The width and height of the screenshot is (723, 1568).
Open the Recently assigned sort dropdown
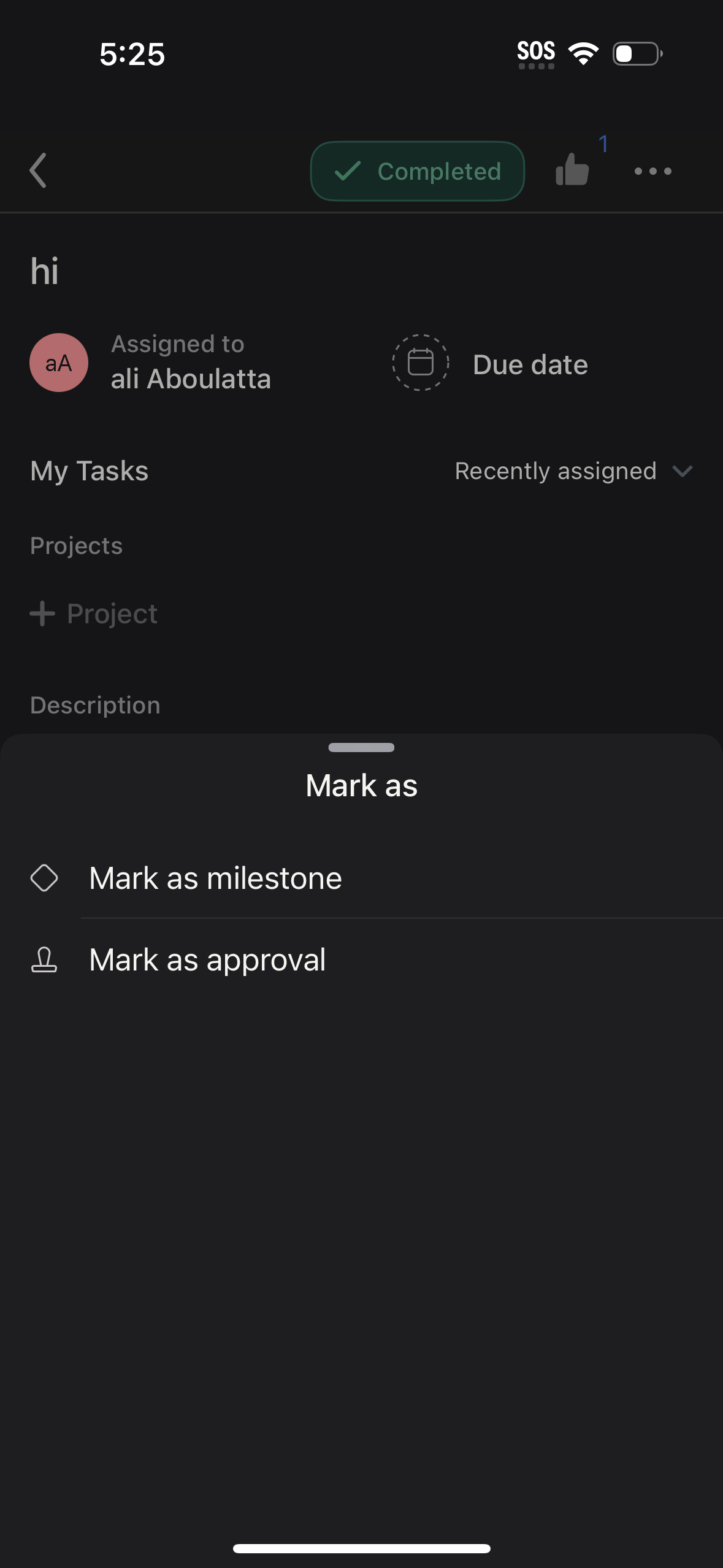point(554,471)
